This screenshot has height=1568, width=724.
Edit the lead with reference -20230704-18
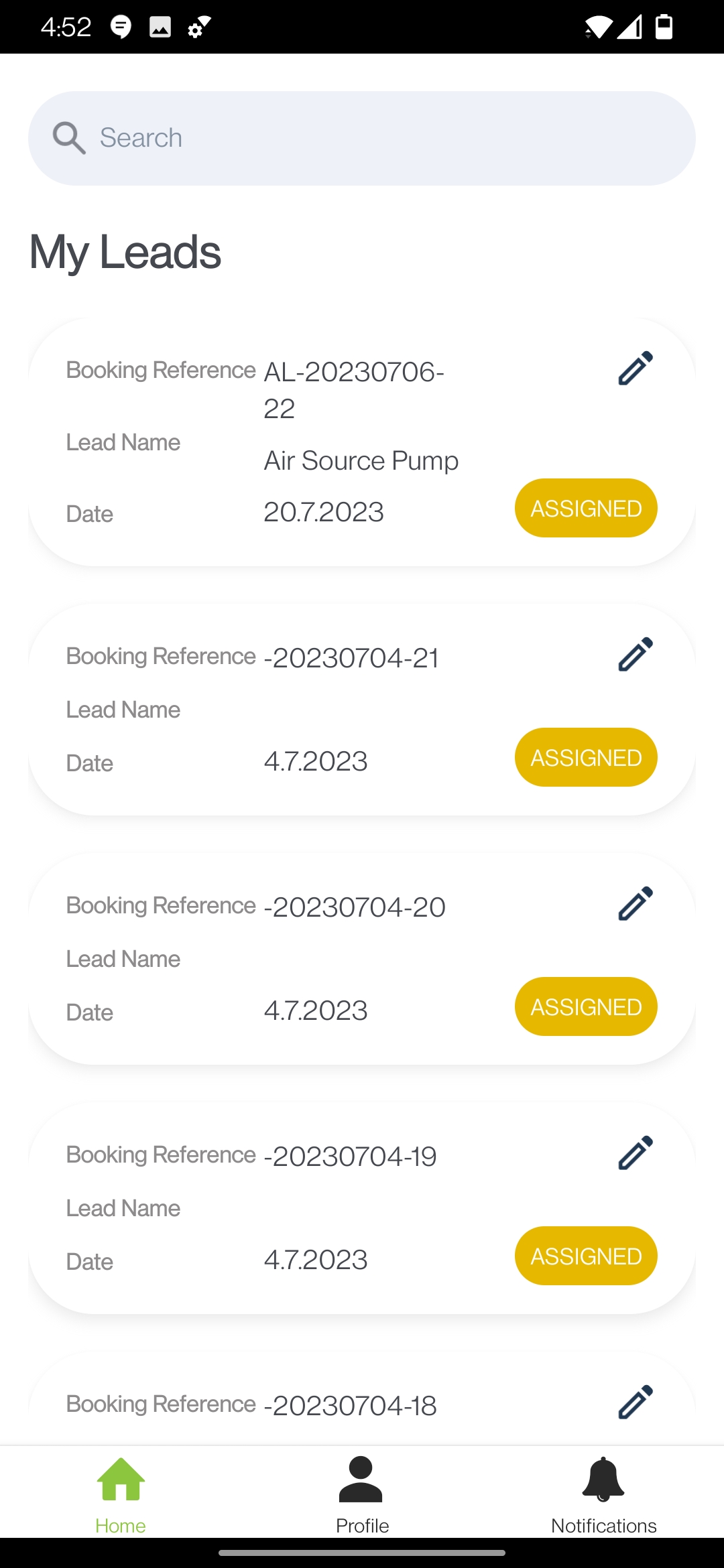[x=636, y=1402]
